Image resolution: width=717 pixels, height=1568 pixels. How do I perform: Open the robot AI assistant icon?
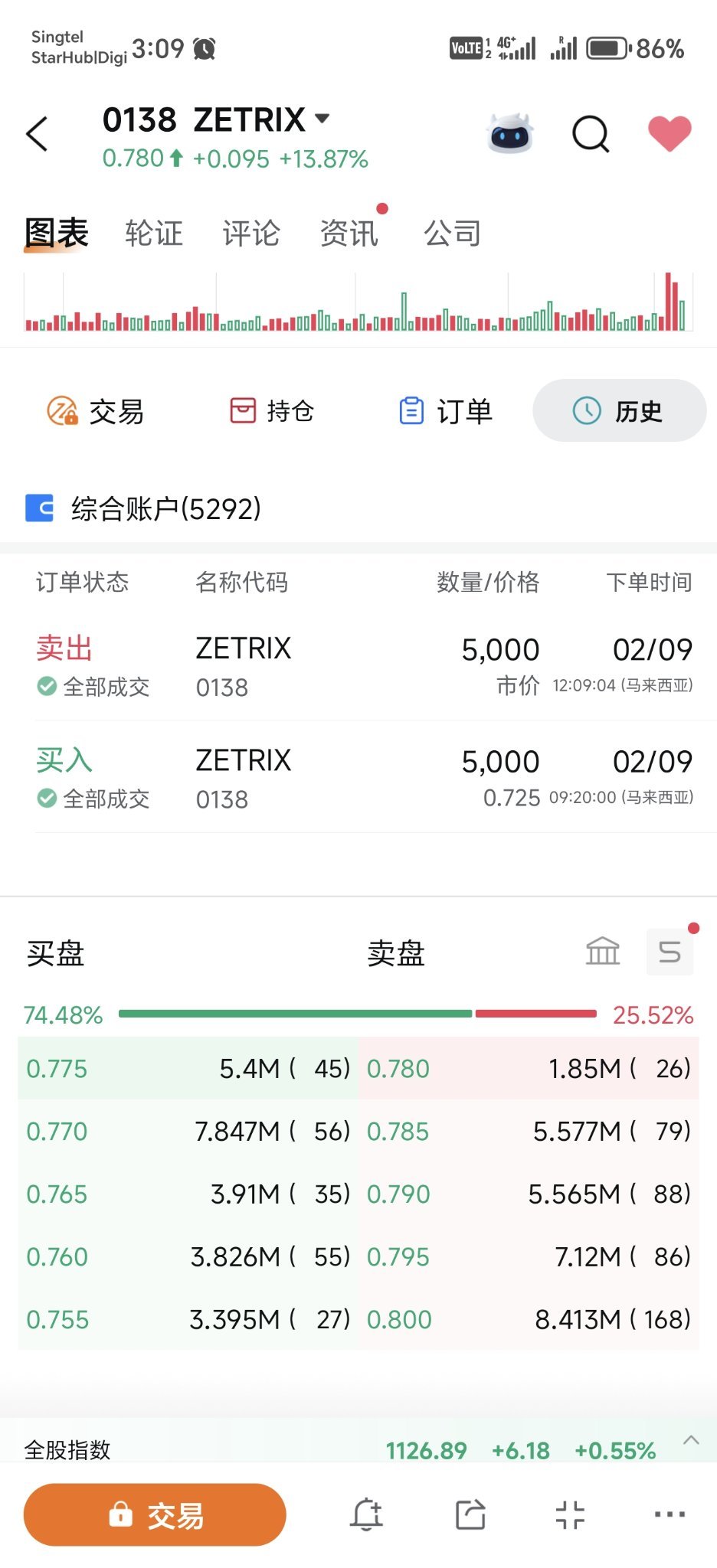pos(510,134)
